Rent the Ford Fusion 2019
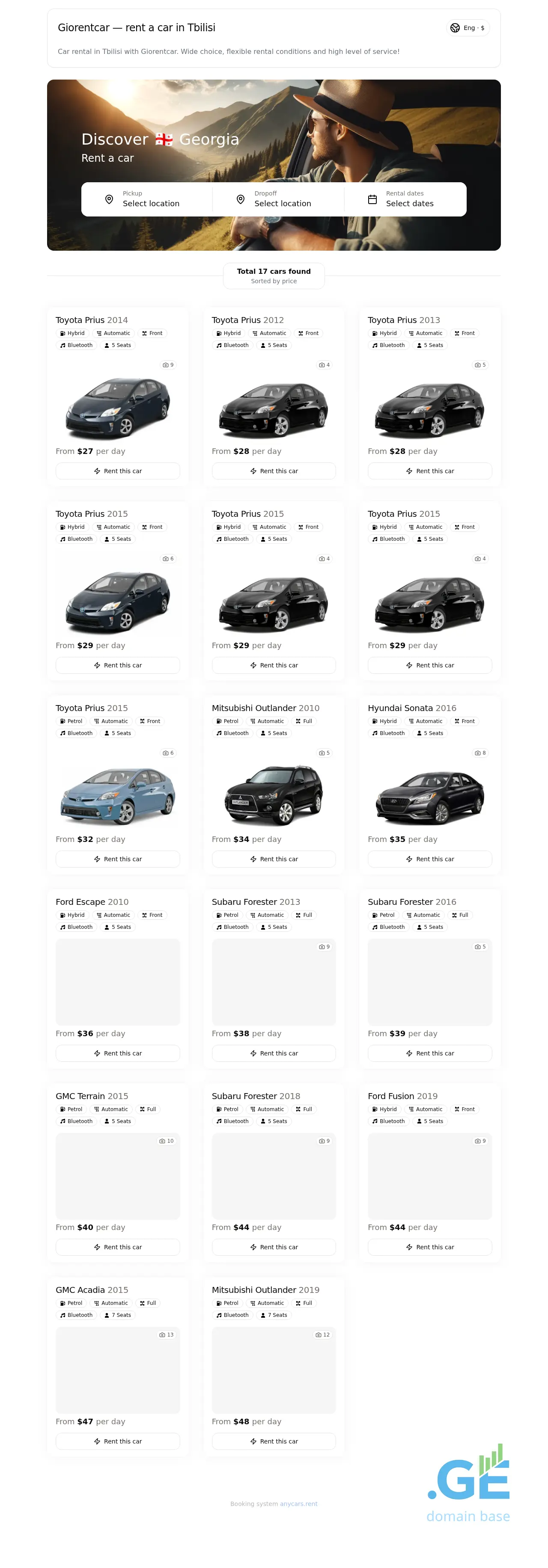548x1568 pixels. coord(429,1247)
